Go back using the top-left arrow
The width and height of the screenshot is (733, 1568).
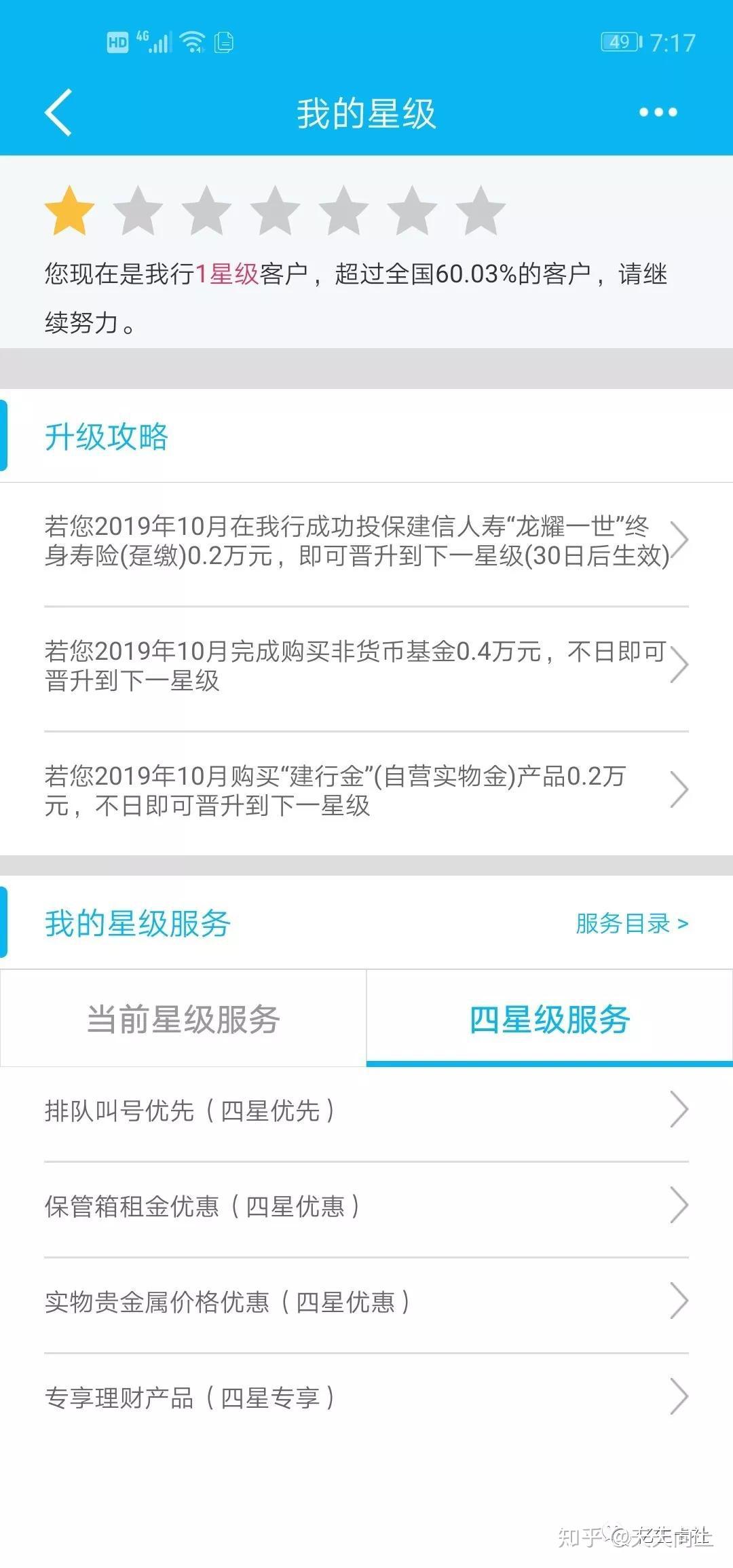(x=58, y=113)
